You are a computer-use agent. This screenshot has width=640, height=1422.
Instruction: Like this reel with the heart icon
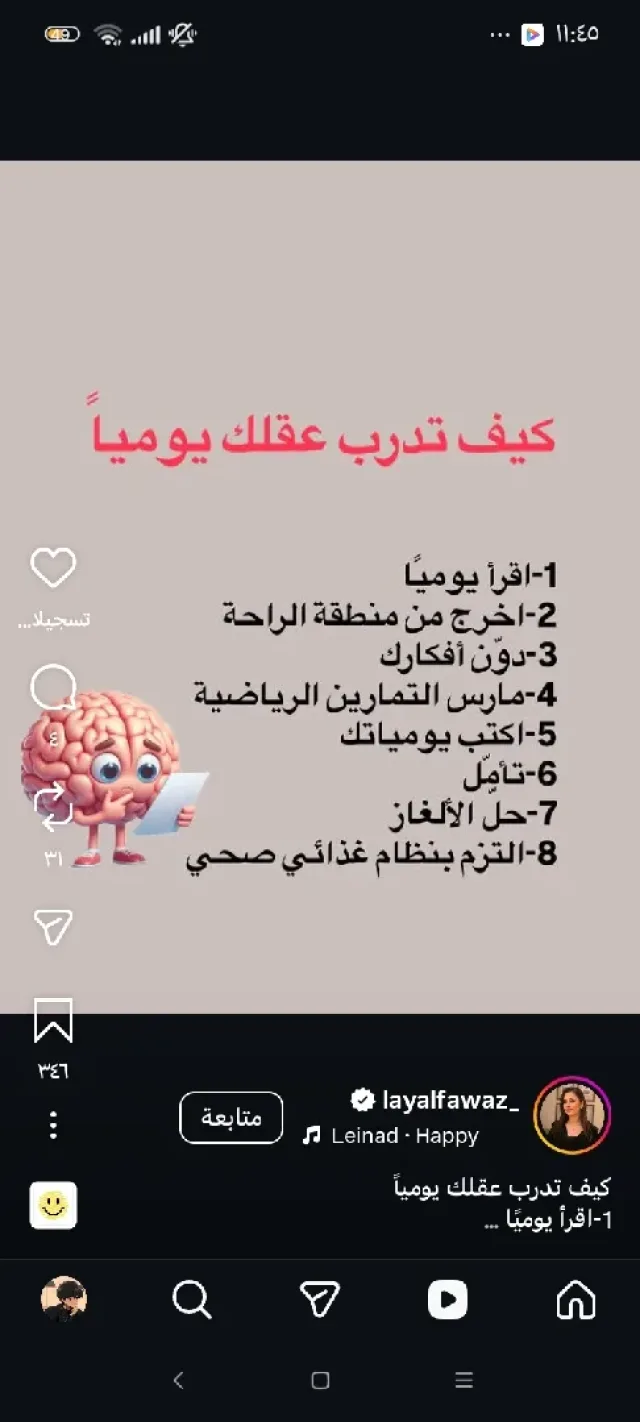tap(53, 568)
